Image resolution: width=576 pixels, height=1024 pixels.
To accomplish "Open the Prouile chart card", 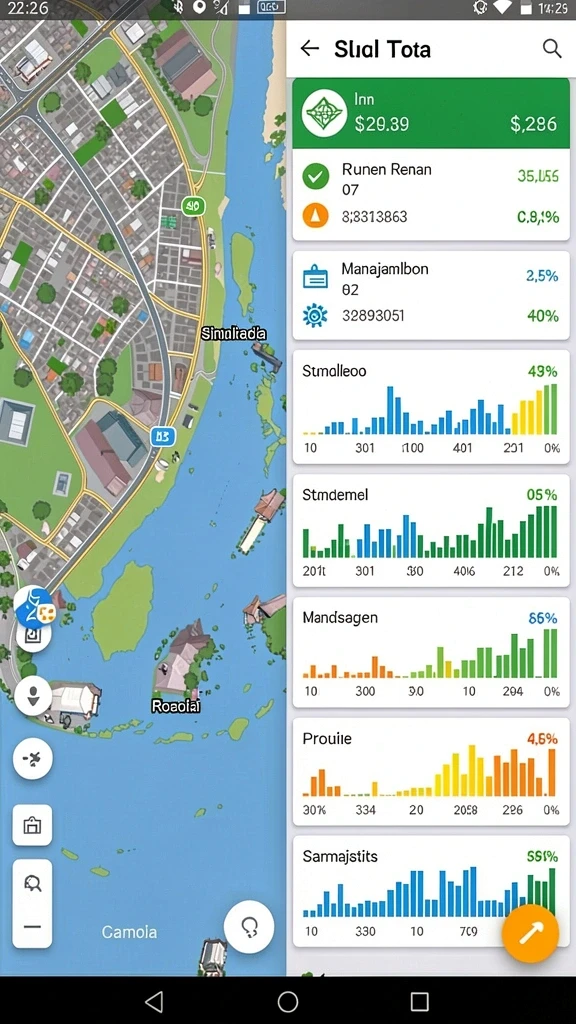I will [431, 772].
